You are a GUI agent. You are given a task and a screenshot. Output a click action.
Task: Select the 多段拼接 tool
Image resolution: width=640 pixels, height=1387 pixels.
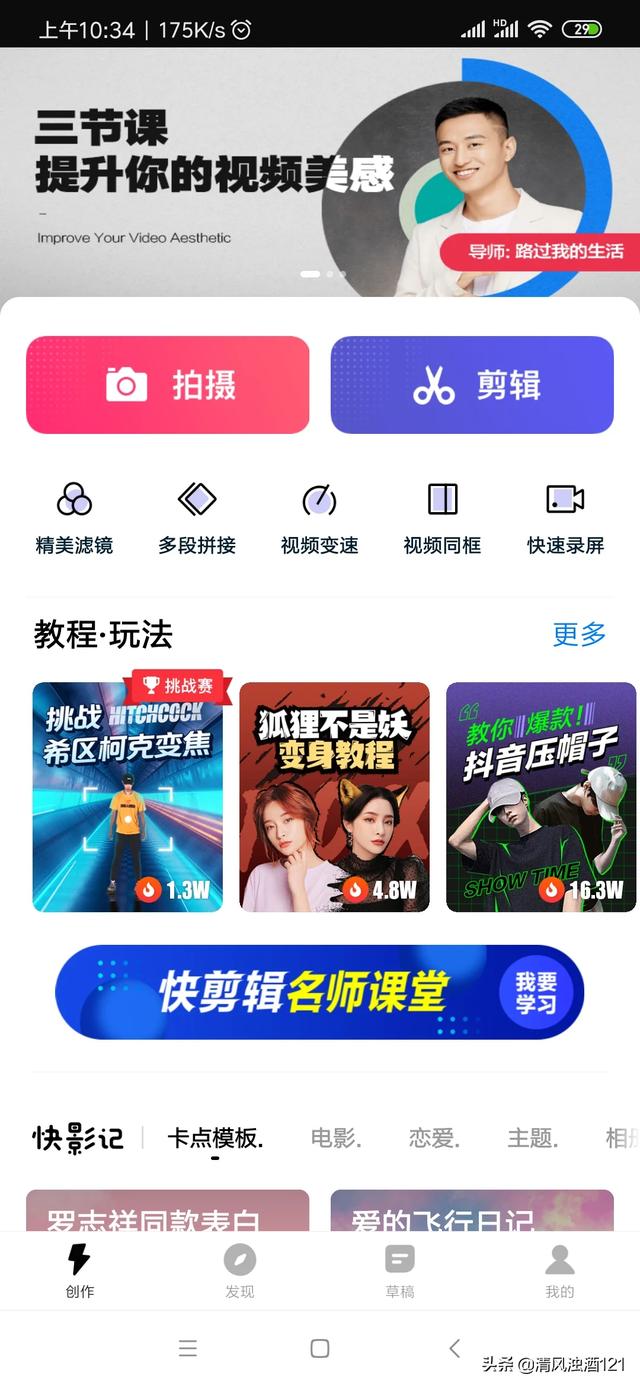point(197,517)
